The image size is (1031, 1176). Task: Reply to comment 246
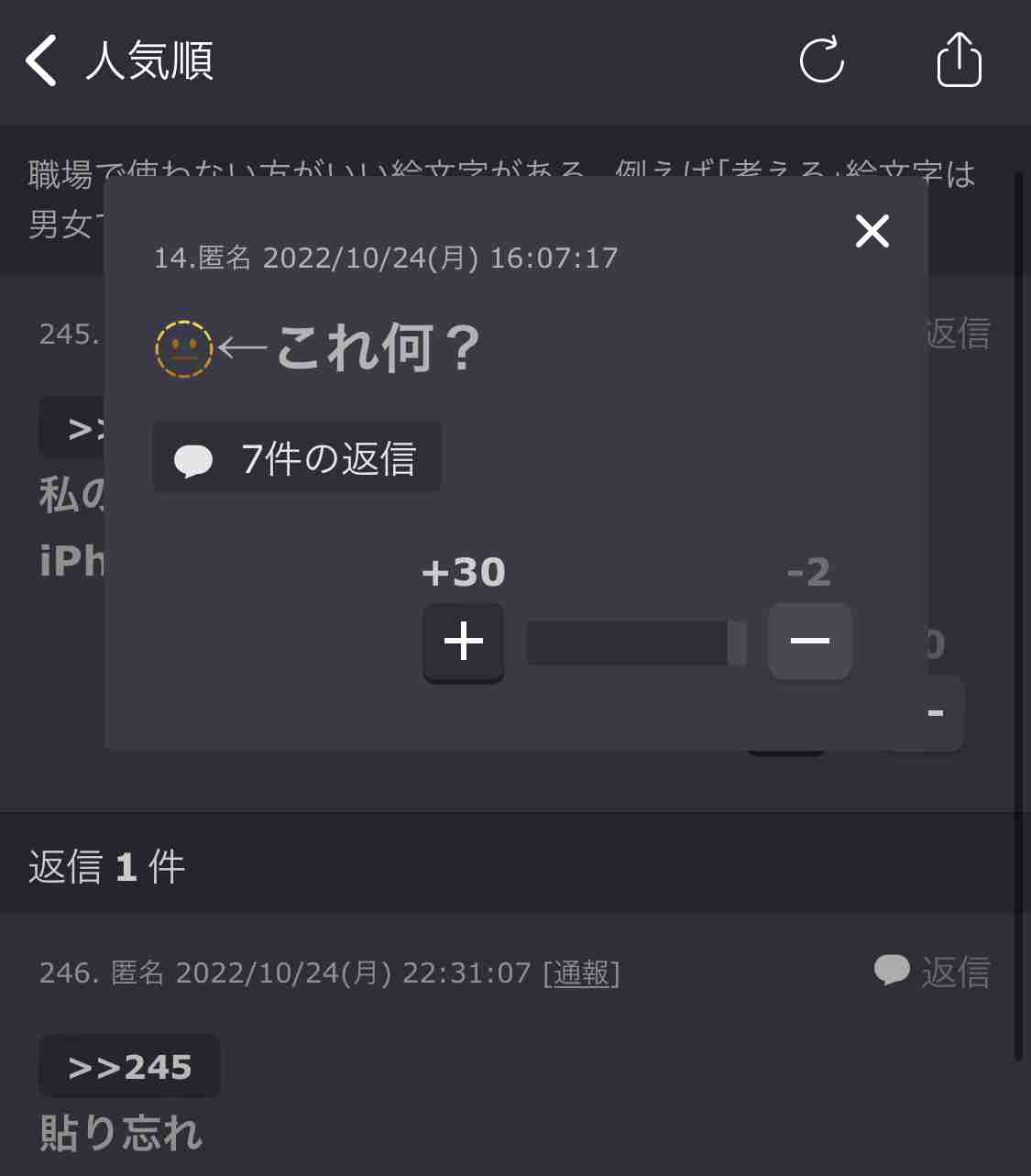[x=932, y=972]
